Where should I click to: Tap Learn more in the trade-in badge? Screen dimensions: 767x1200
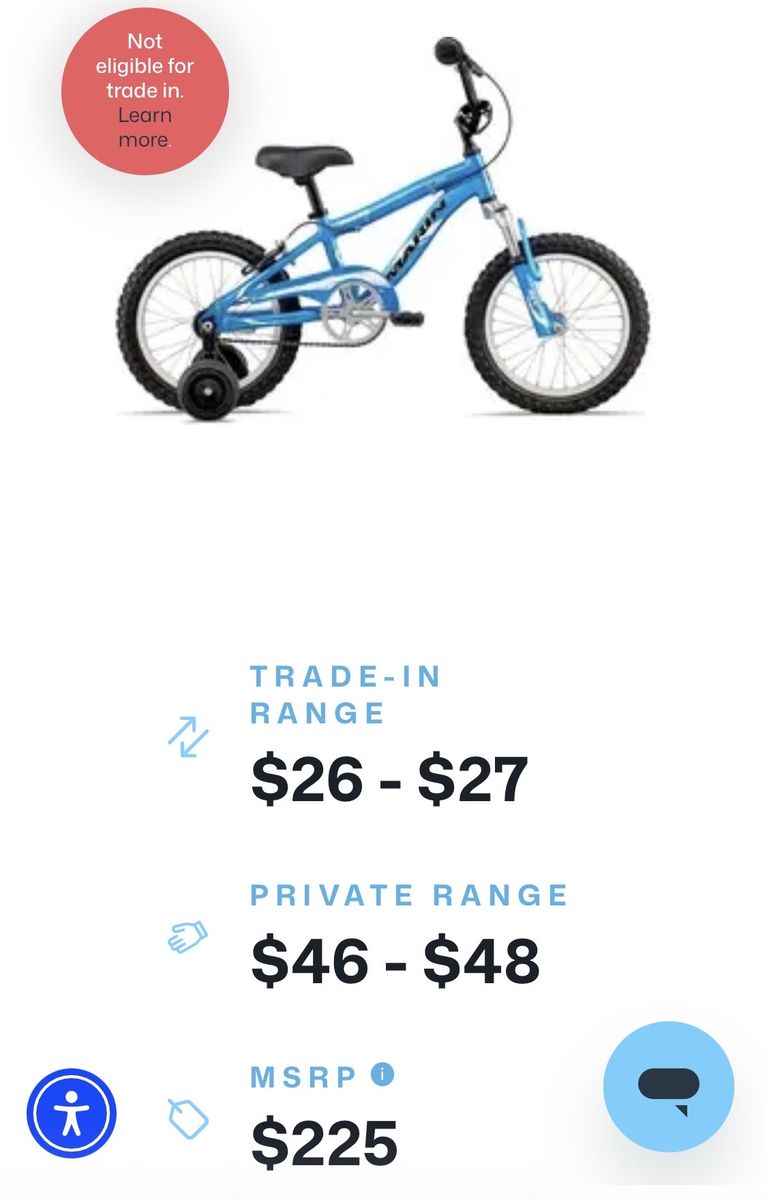145,127
